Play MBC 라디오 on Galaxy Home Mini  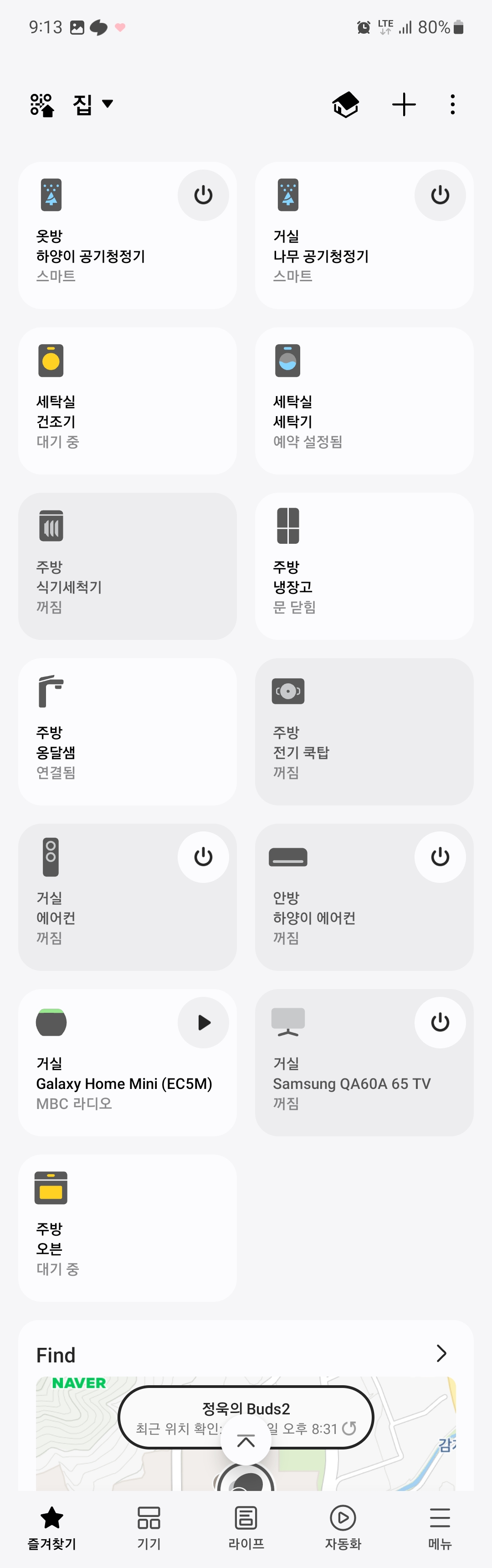[x=203, y=1022]
